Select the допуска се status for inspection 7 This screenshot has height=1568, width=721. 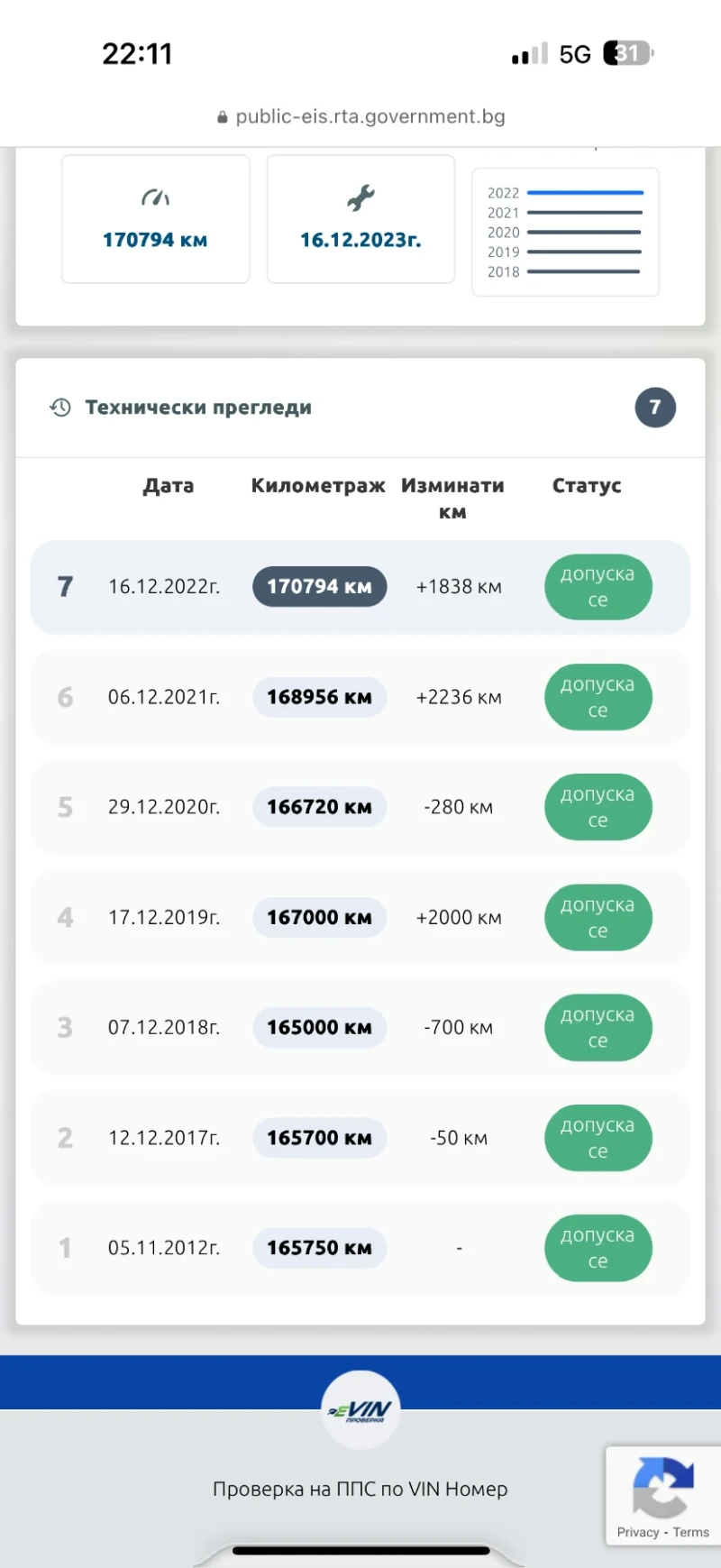click(x=598, y=587)
